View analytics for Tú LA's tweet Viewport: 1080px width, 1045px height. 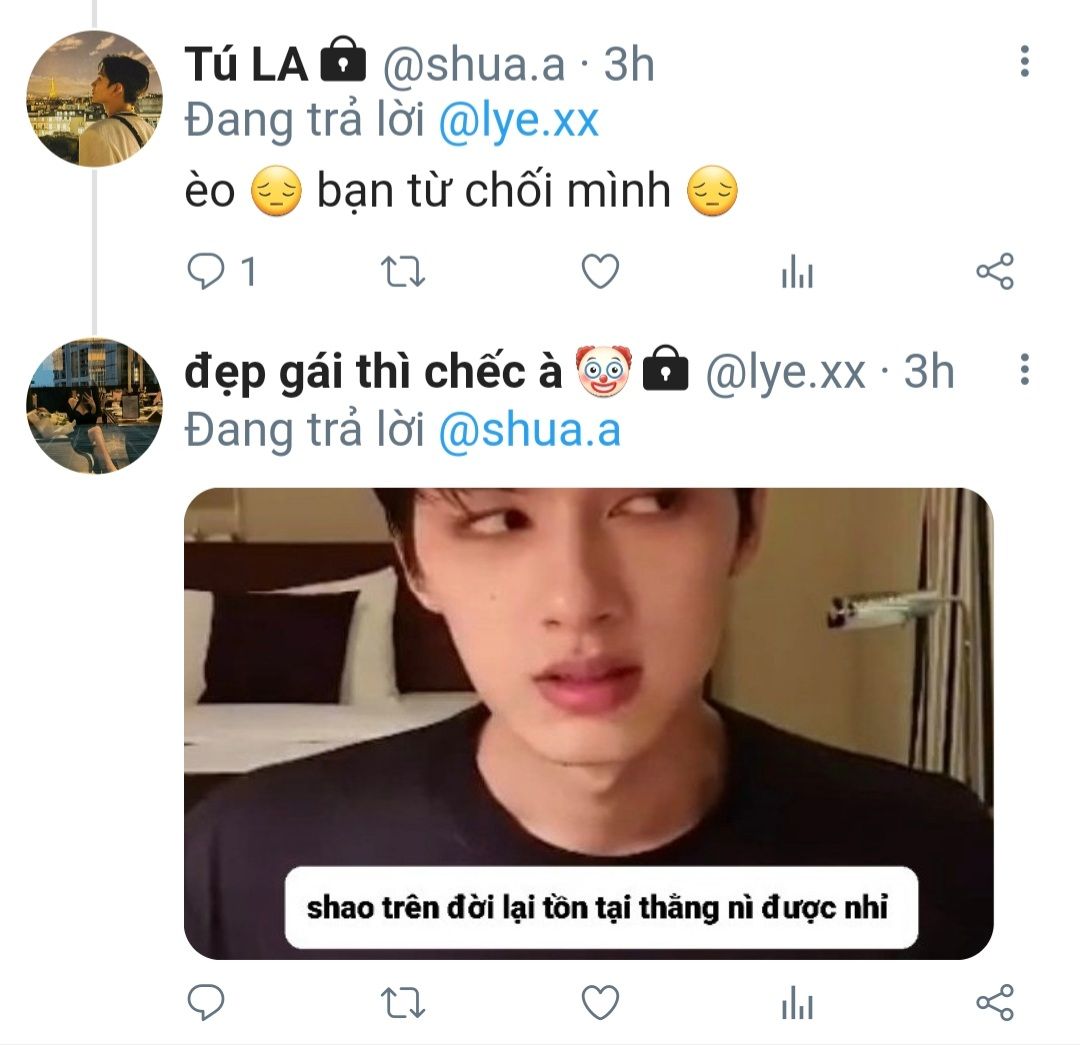coord(797,272)
